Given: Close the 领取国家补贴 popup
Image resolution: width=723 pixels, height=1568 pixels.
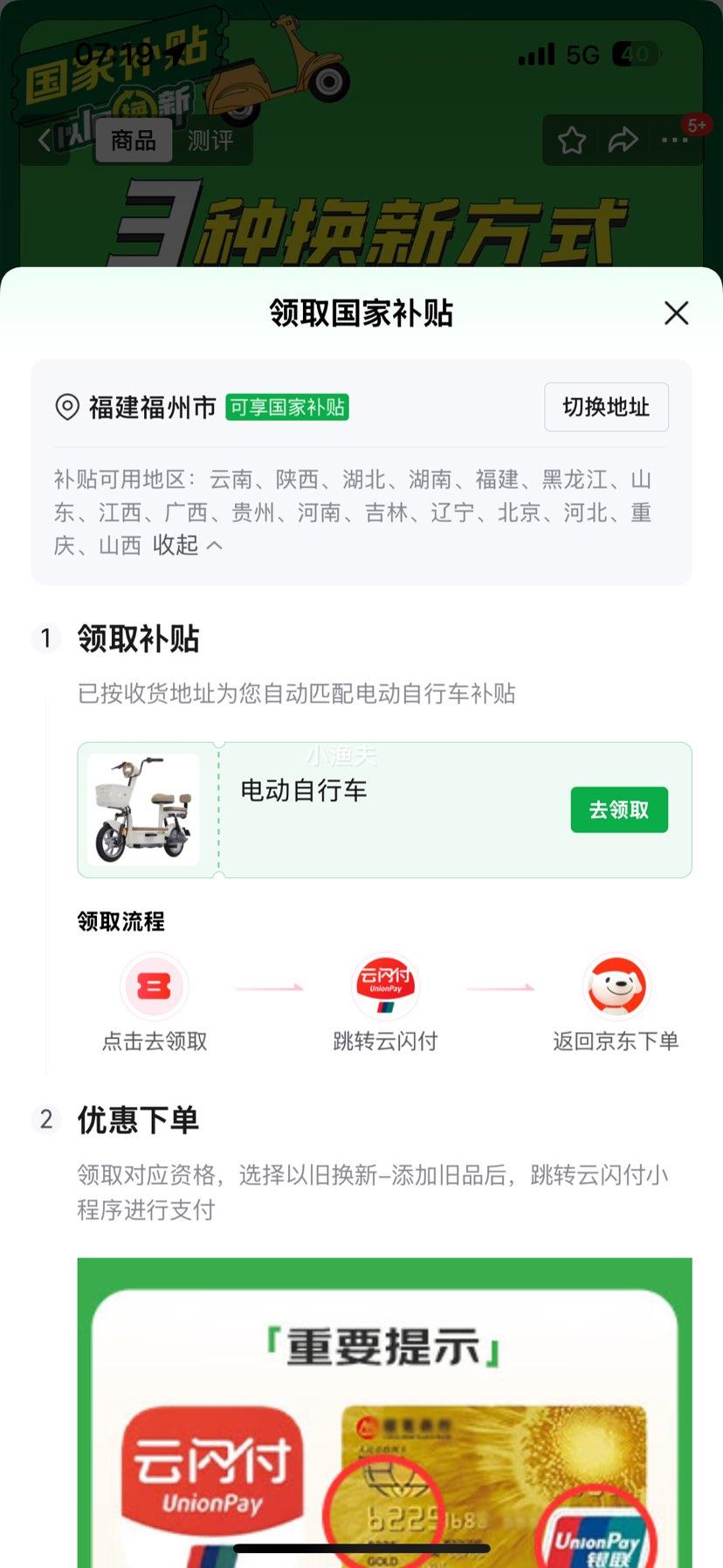Looking at the screenshot, I should point(676,313).
